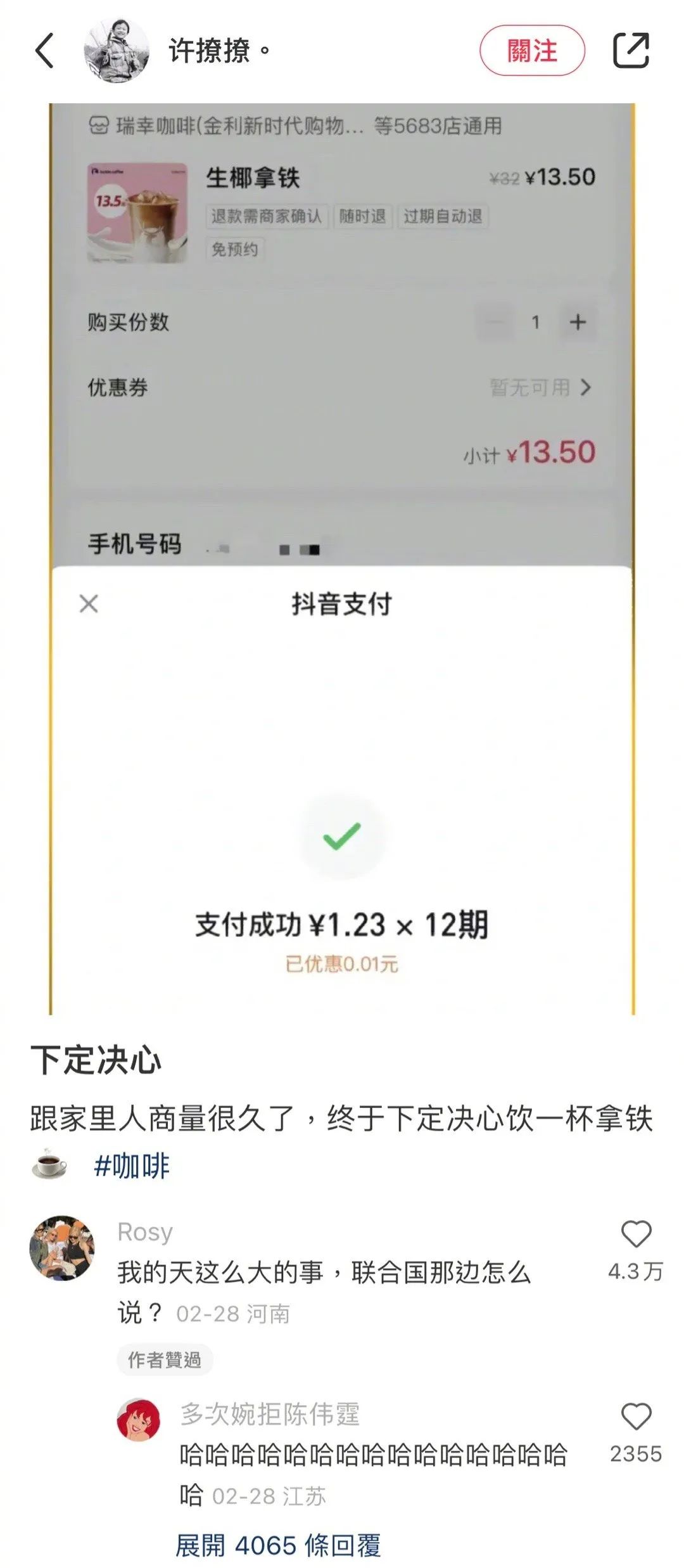This screenshot has width=684, height=1568.
Task: Open the #咖啡 hashtag
Action: 132,1166
